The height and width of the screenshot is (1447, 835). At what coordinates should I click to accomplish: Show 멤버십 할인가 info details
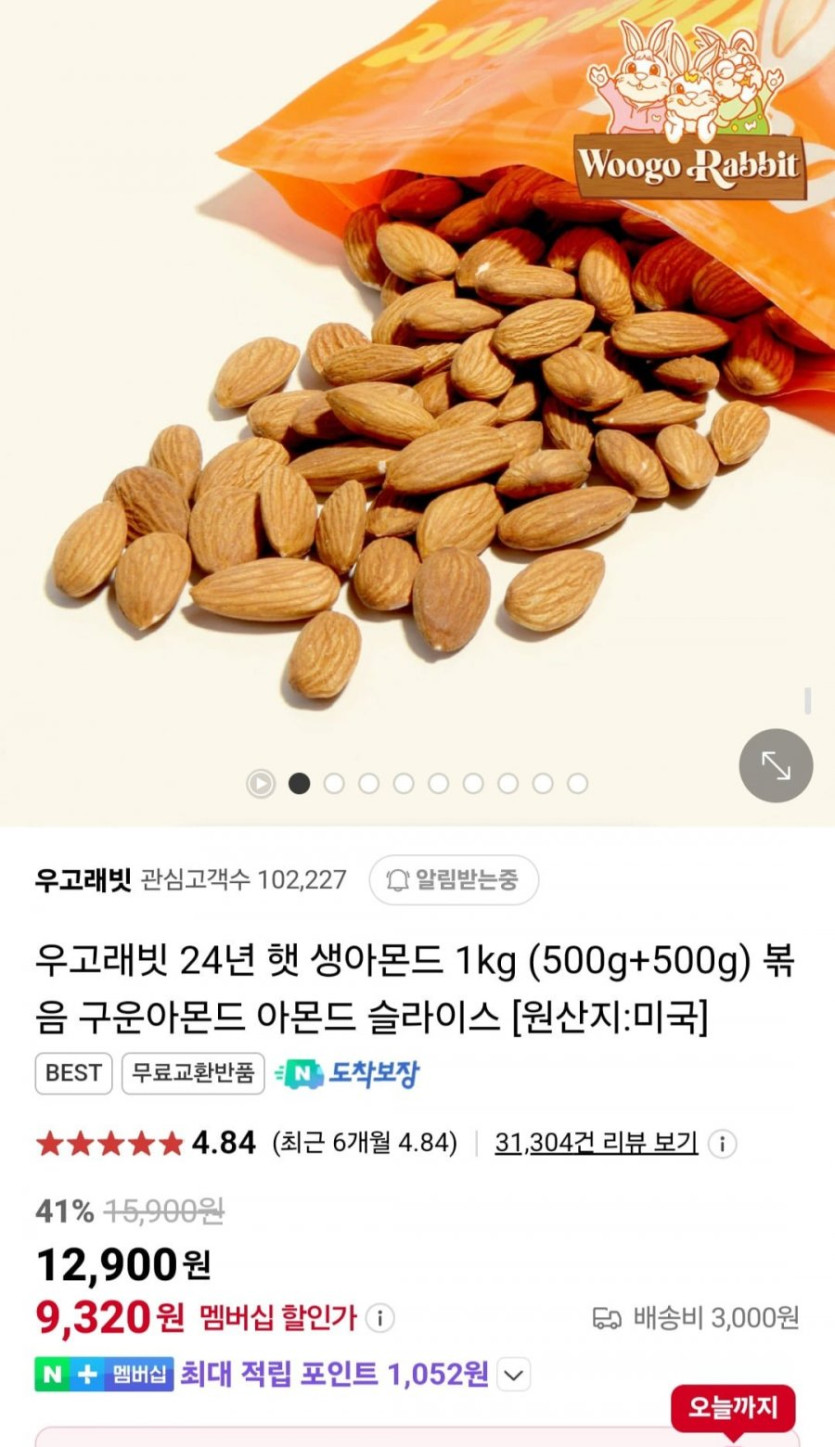coord(380,1318)
